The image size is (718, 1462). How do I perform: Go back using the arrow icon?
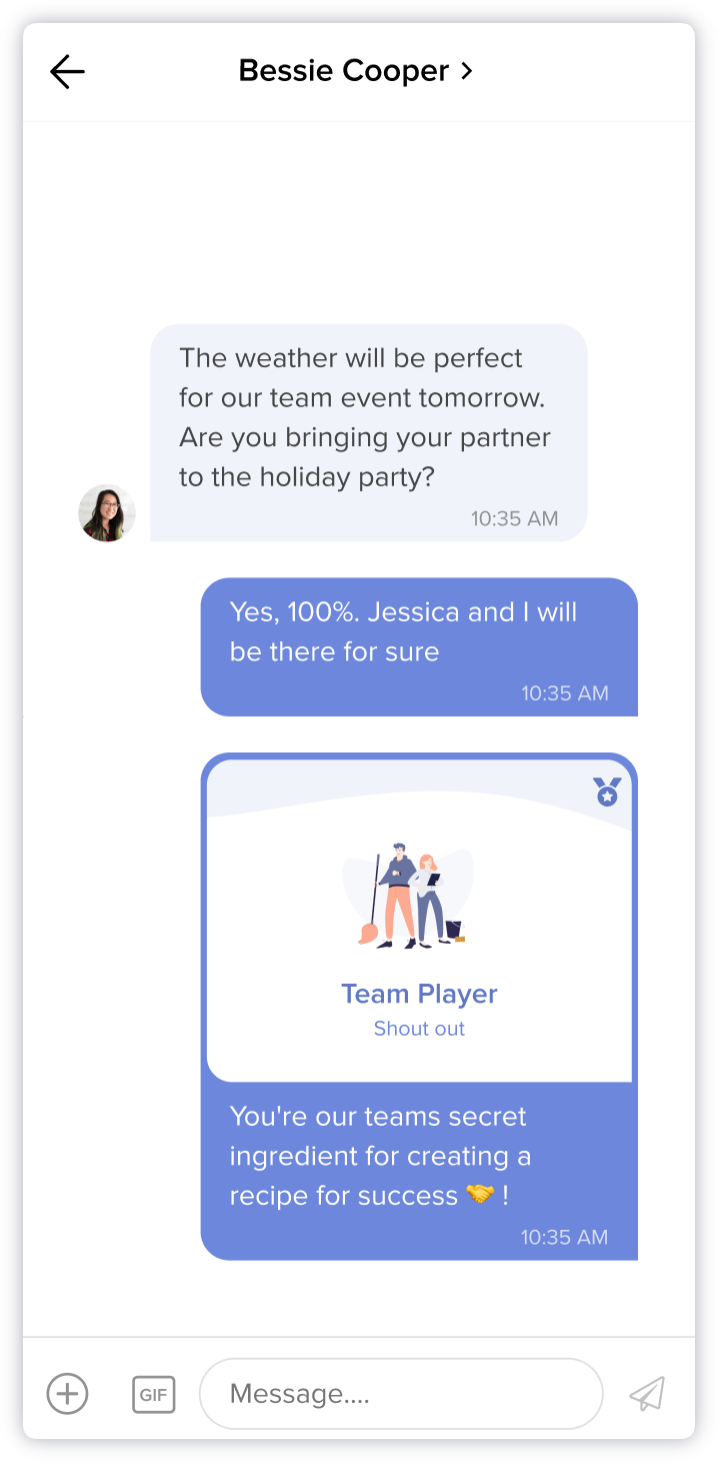pyautogui.click(x=68, y=72)
